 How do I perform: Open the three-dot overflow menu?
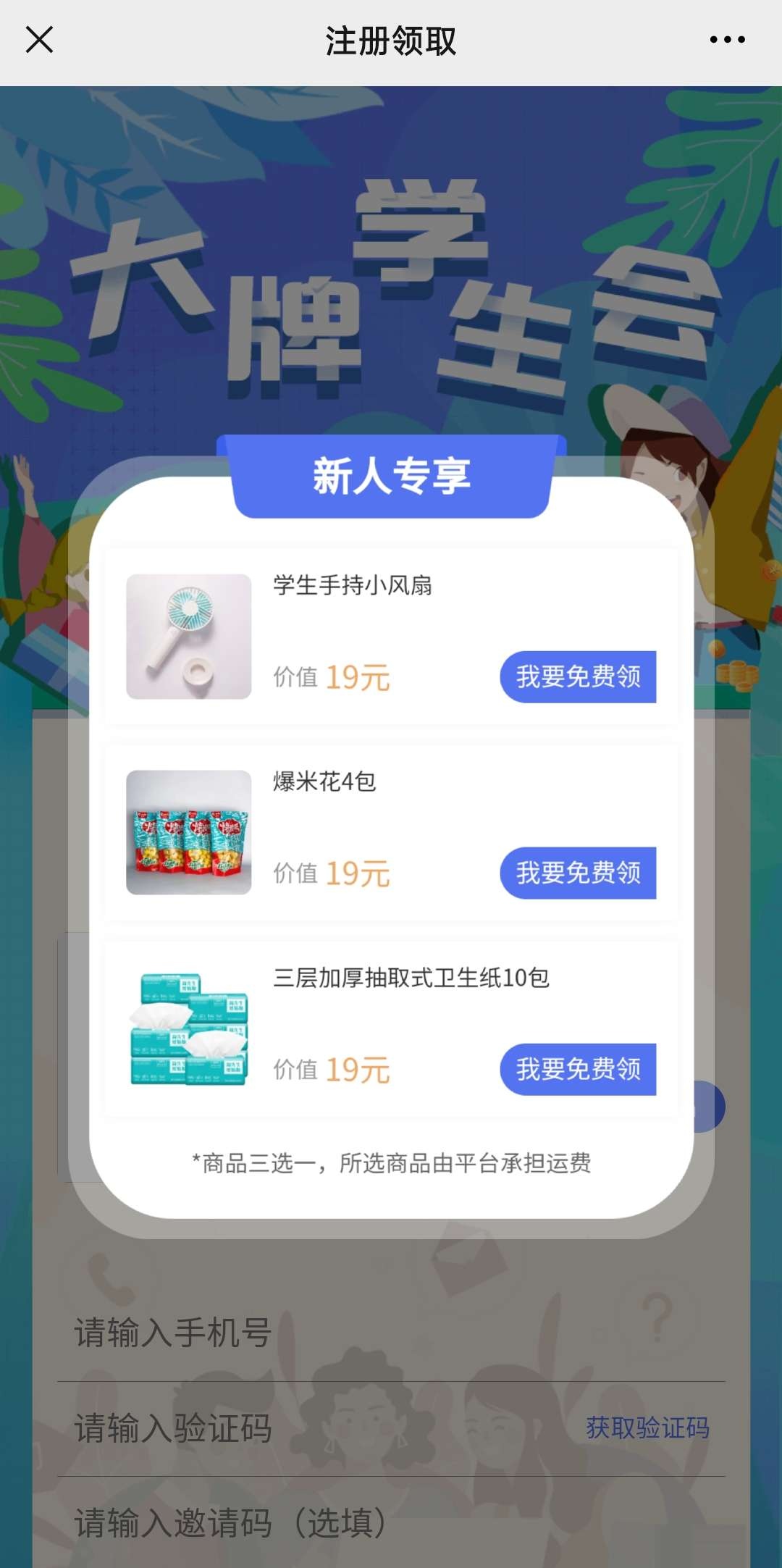tap(727, 40)
